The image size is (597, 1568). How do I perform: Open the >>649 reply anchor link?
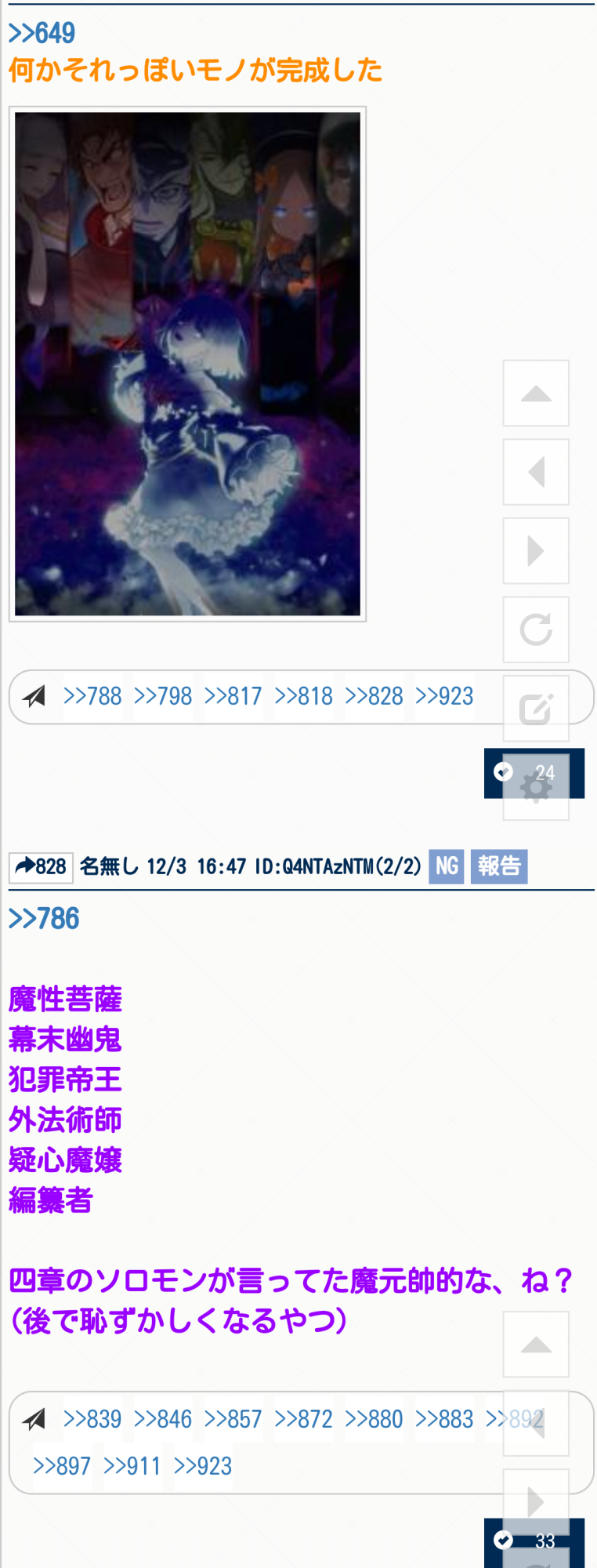tap(42, 33)
